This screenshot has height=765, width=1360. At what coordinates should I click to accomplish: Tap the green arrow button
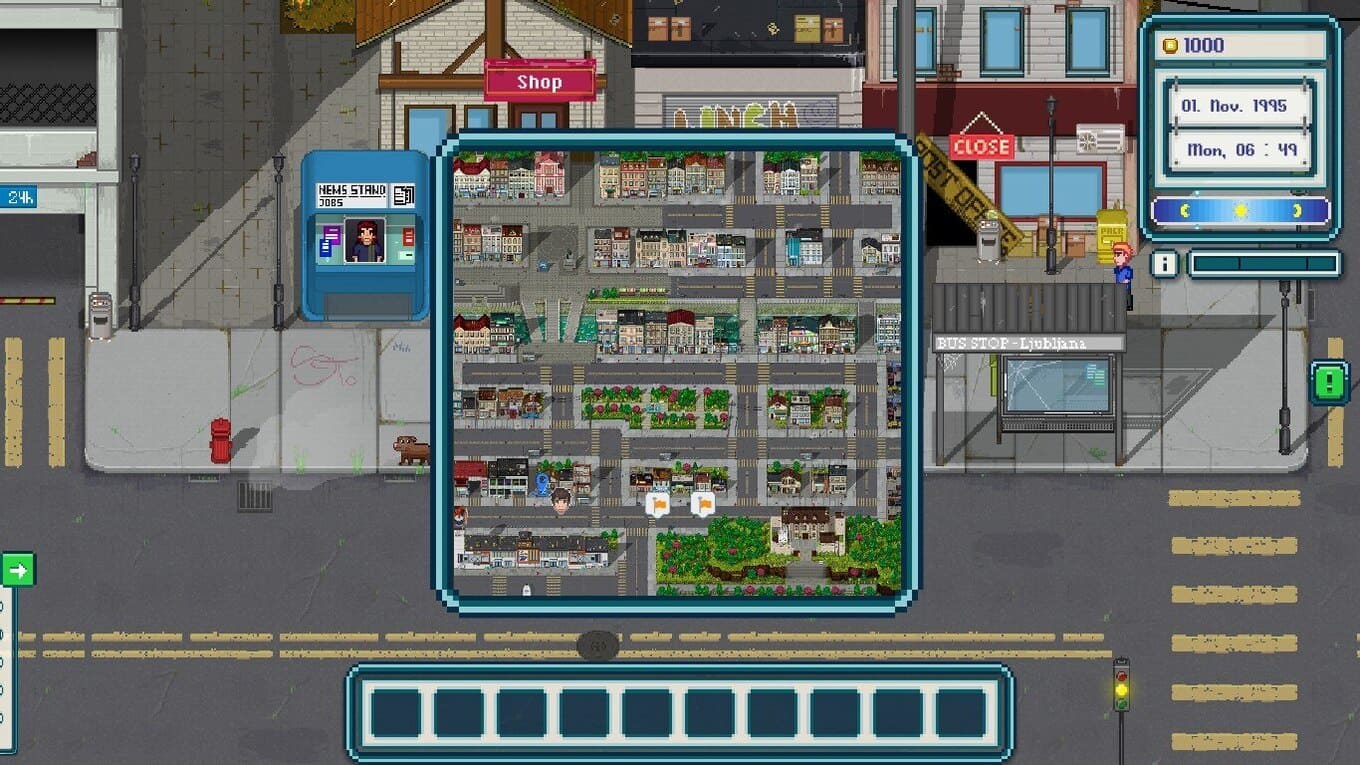coord(18,569)
